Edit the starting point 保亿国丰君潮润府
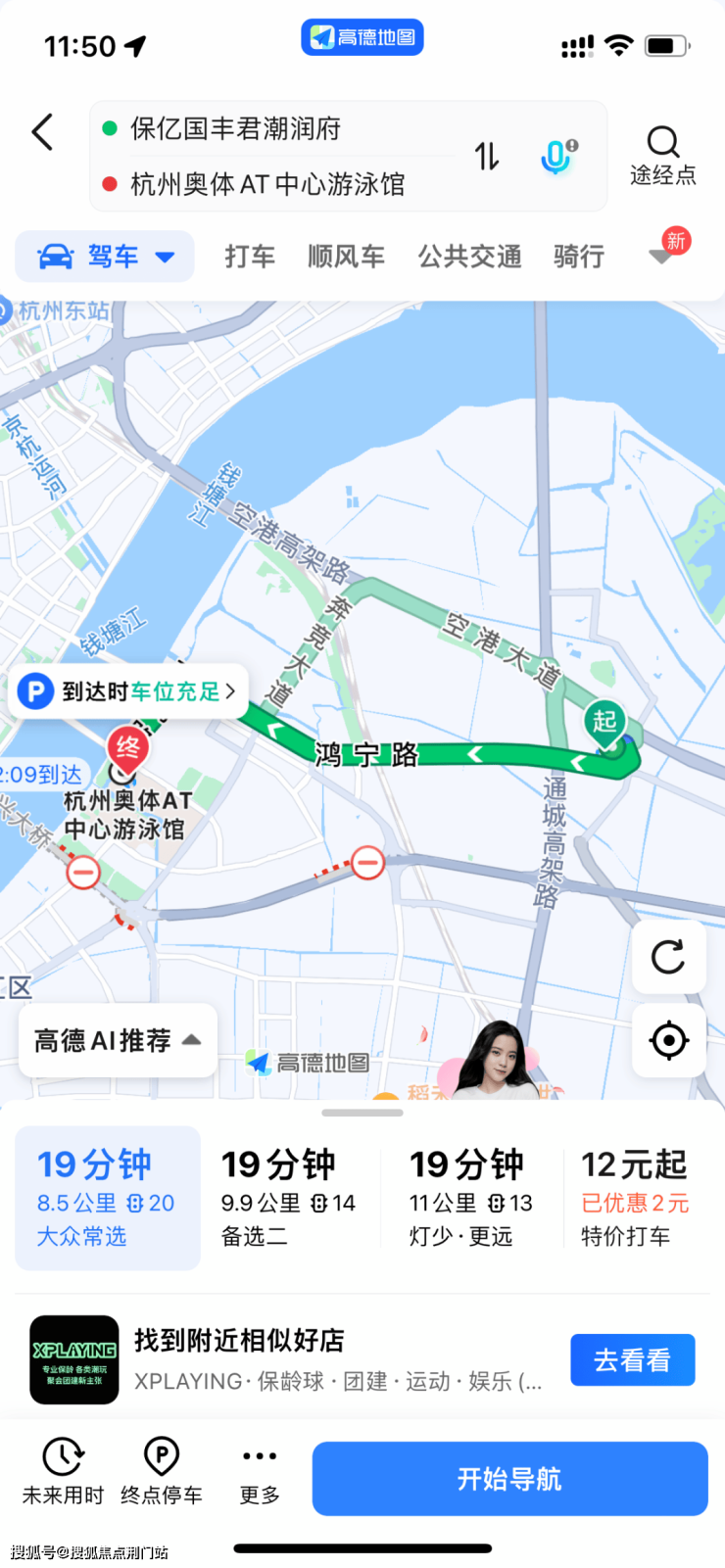Screen dimensions: 725x1568 235,128
